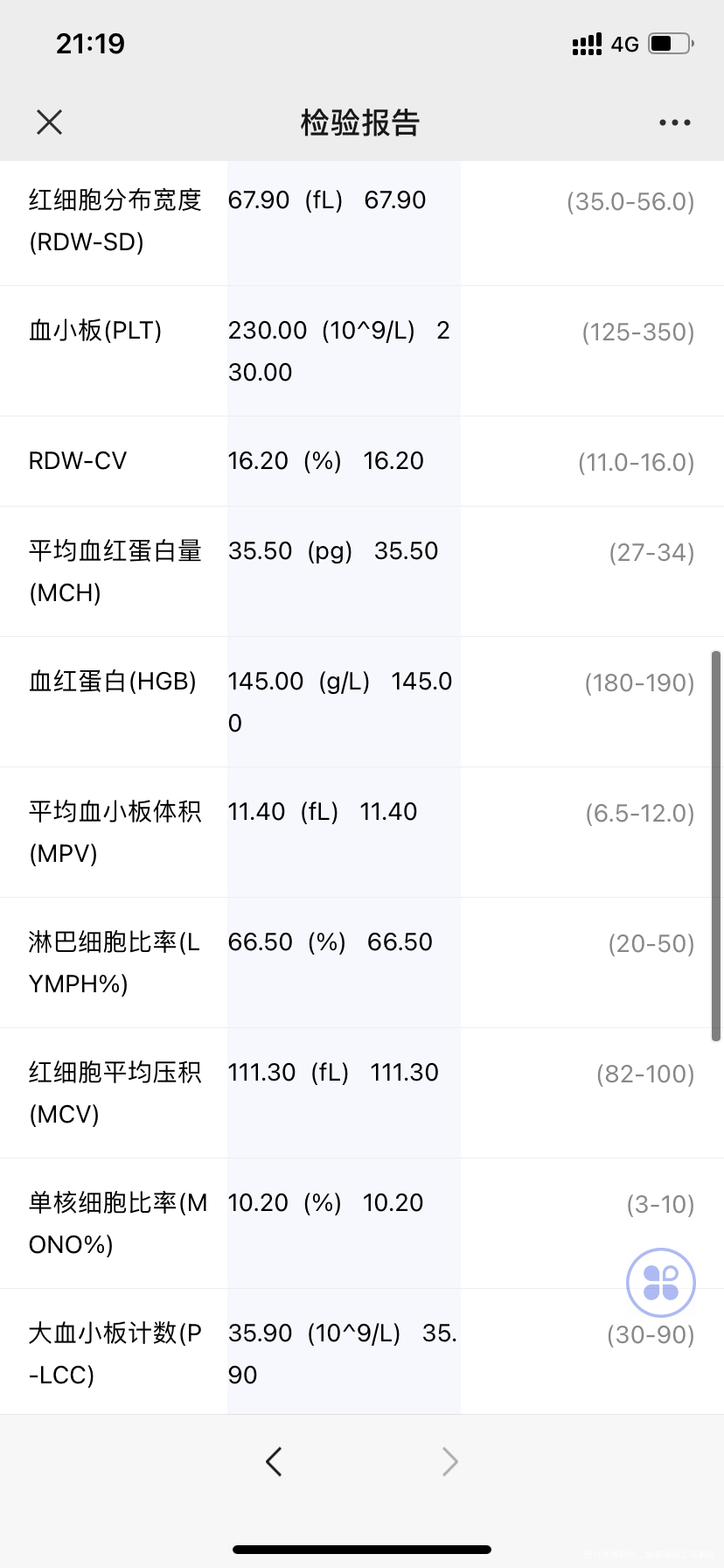
Task: Tap the floating four-petal assistant icon
Action: point(660,1281)
